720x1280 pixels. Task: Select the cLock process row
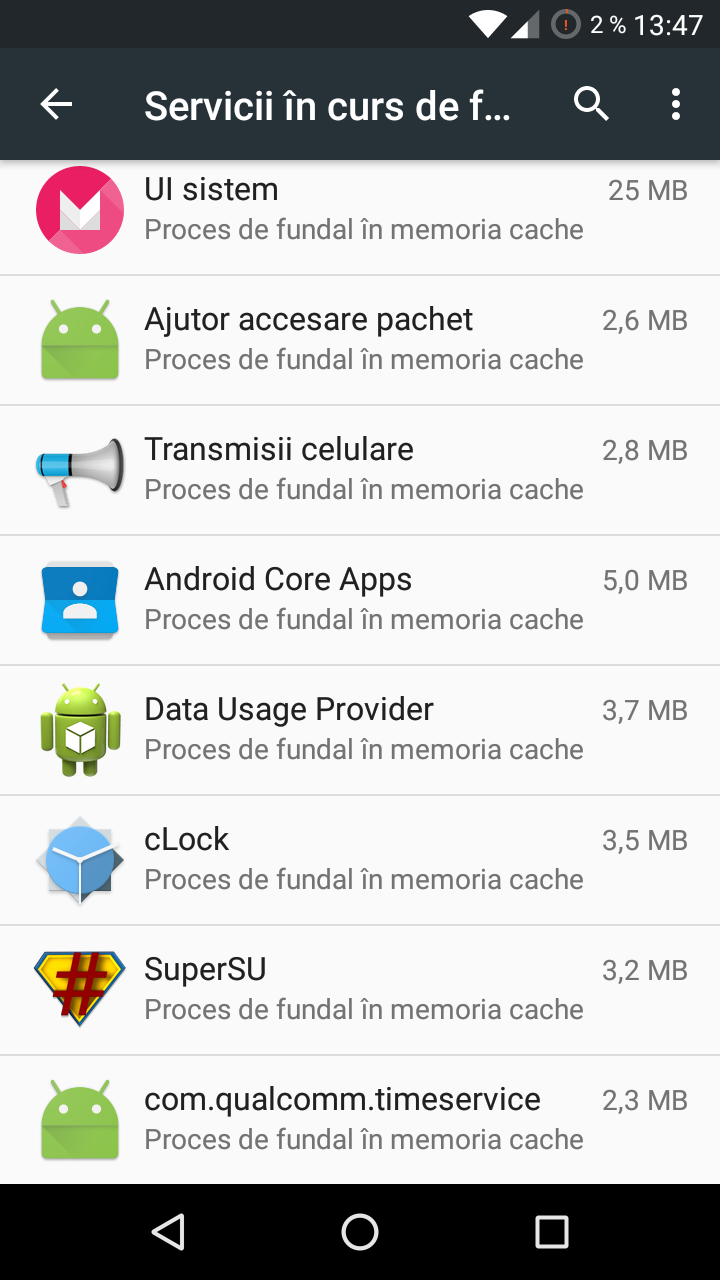[360, 860]
